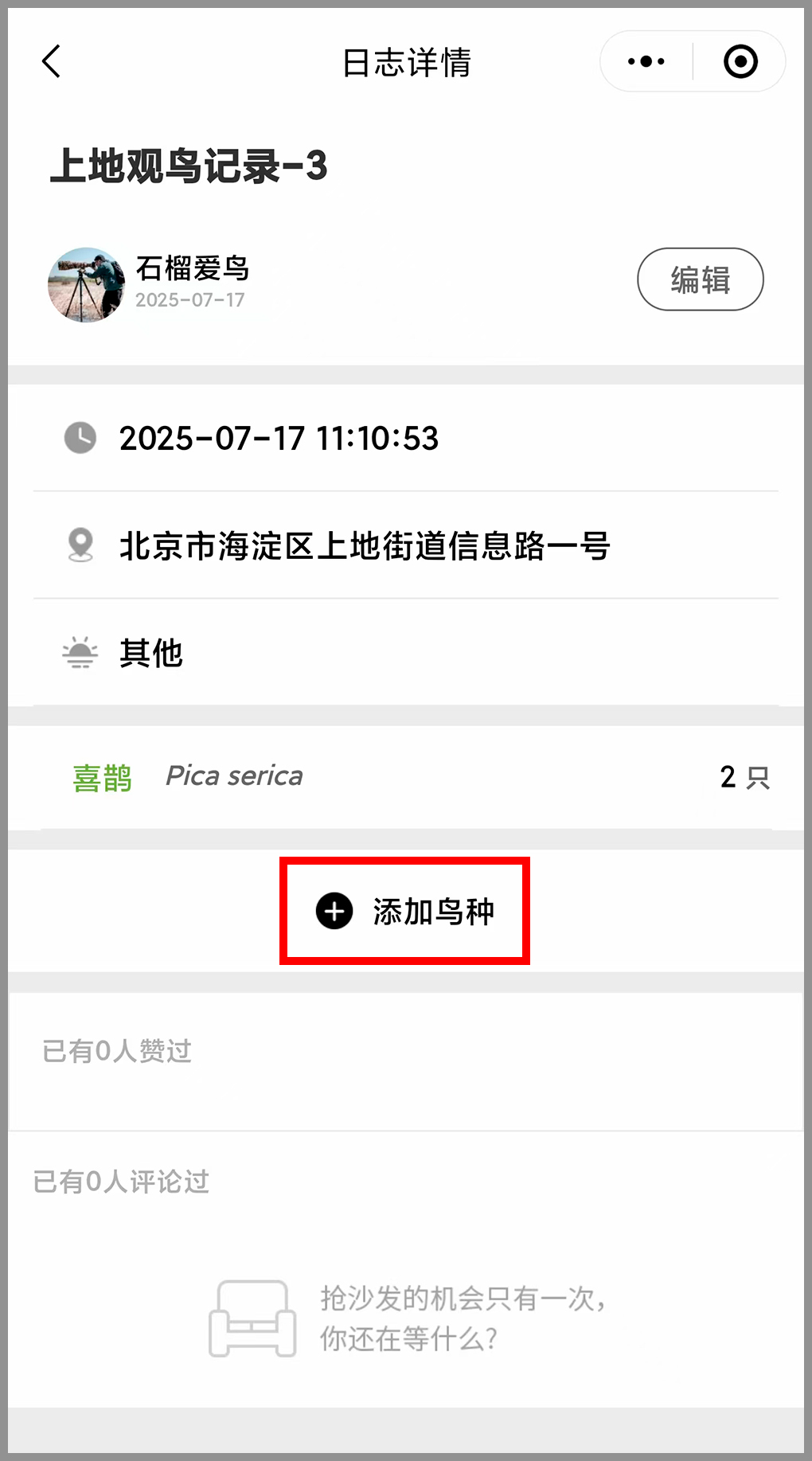Open the location 北京市海淀区上地街道信息路一号
The width and height of the screenshot is (812, 1461).
(406, 545)
